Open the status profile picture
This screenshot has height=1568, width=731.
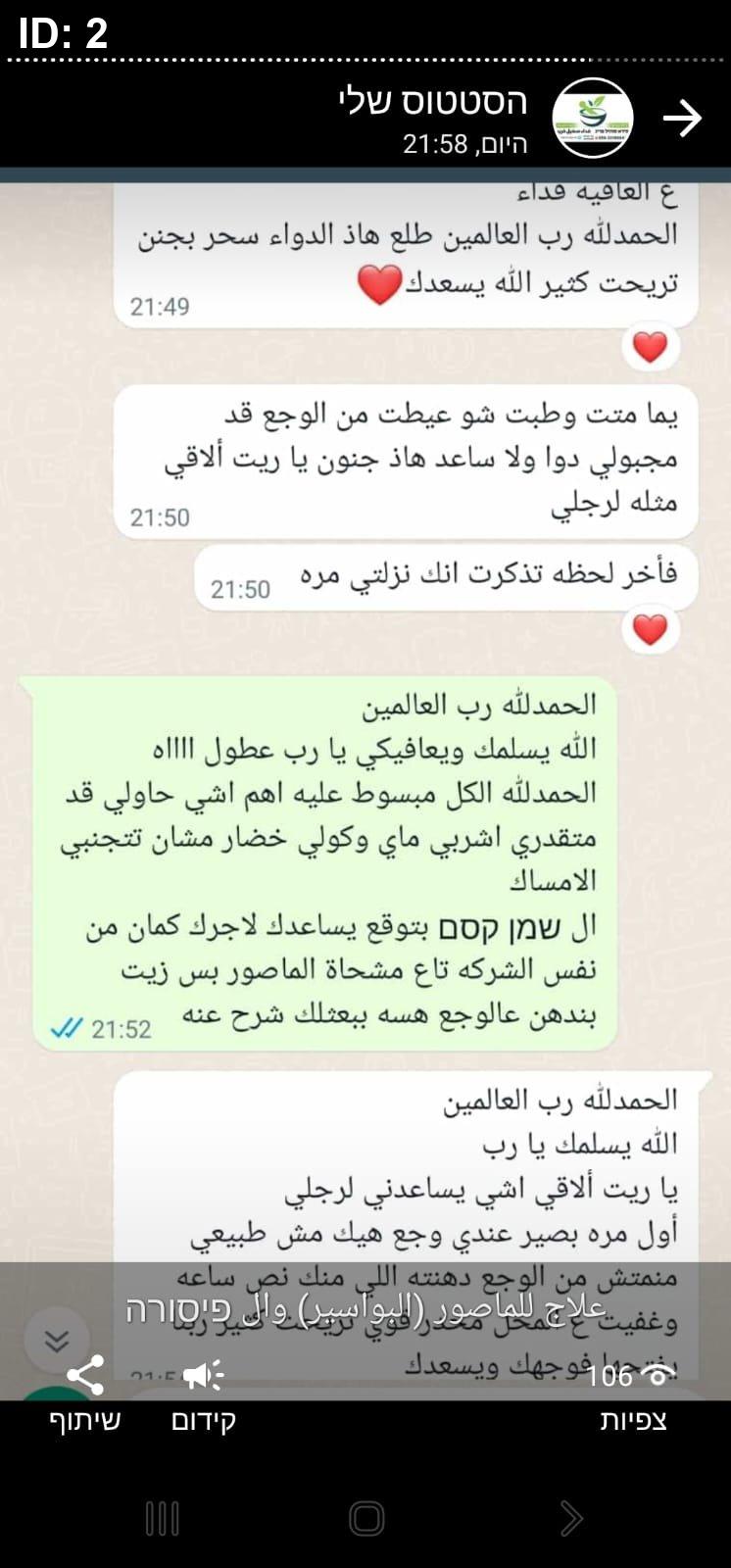click(x=592, y=119)
